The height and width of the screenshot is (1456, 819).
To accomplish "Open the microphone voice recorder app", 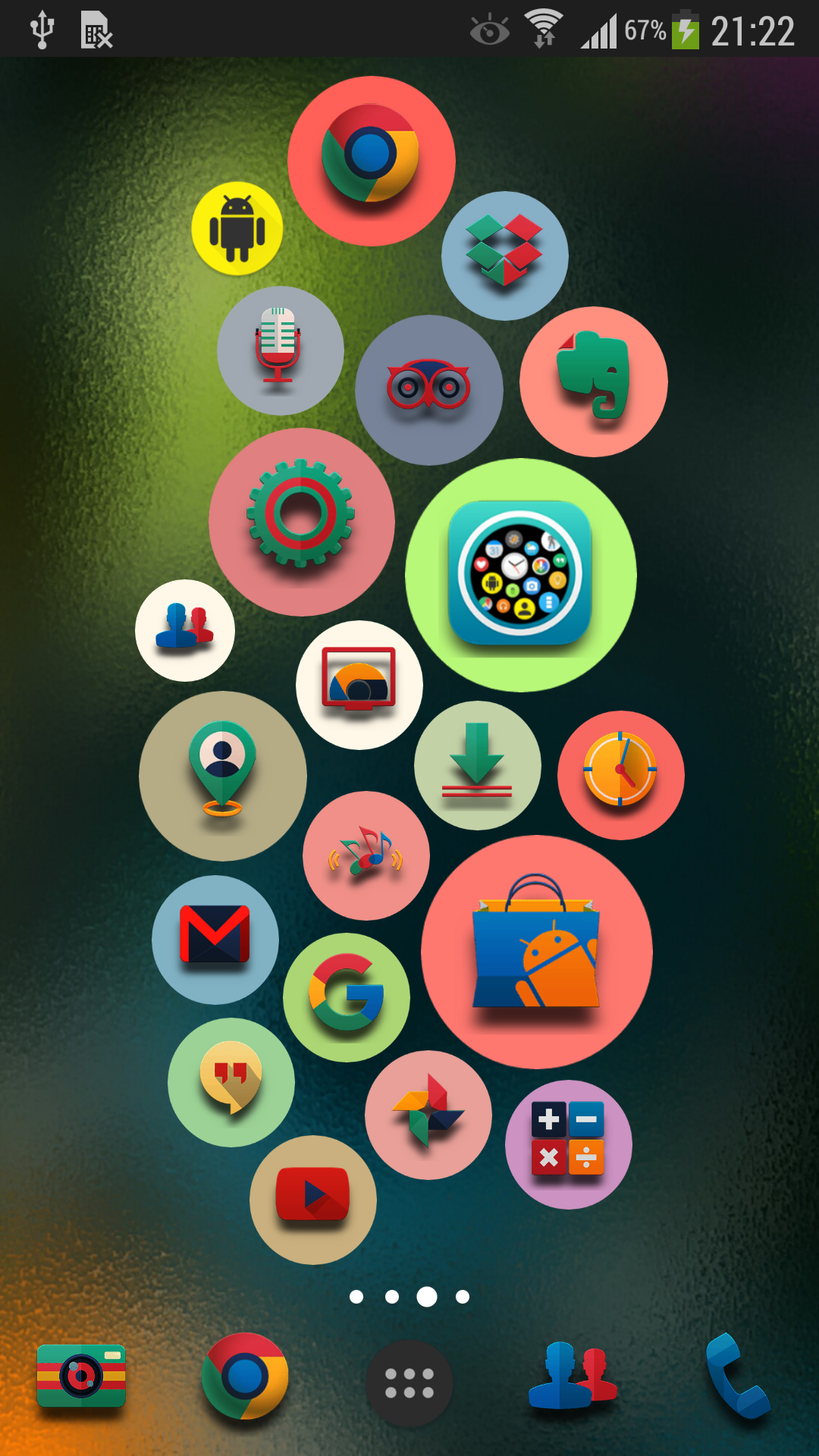I will point(280,350).
